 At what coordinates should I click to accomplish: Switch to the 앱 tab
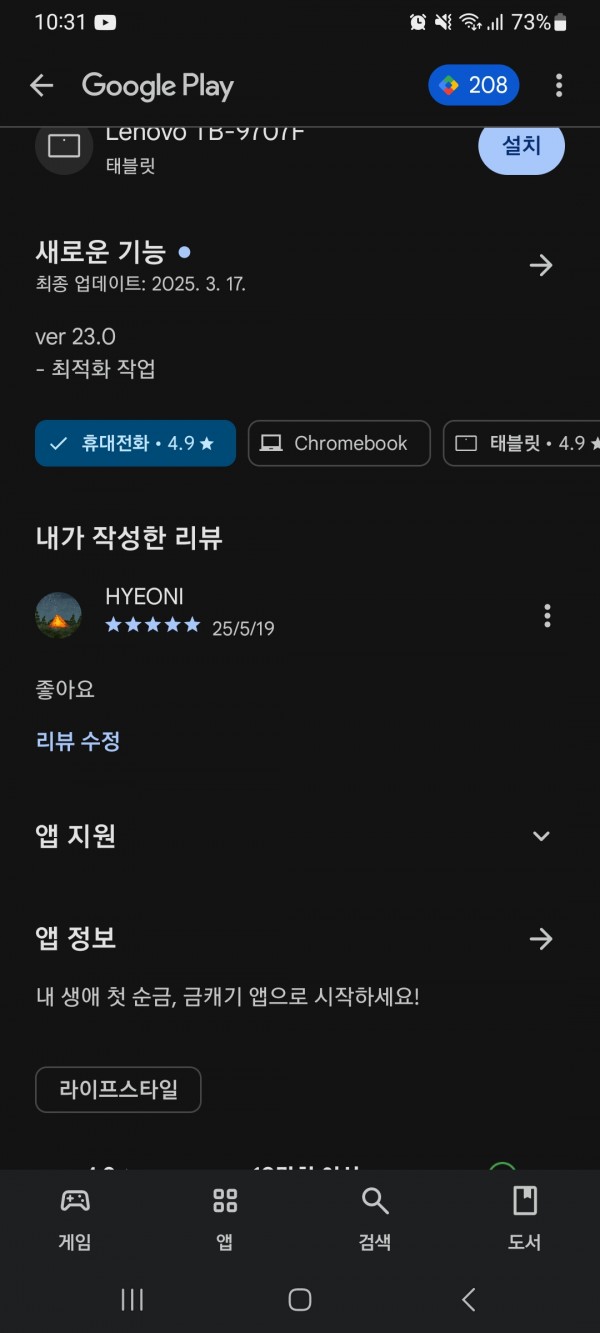click(x=225, y=1219)
